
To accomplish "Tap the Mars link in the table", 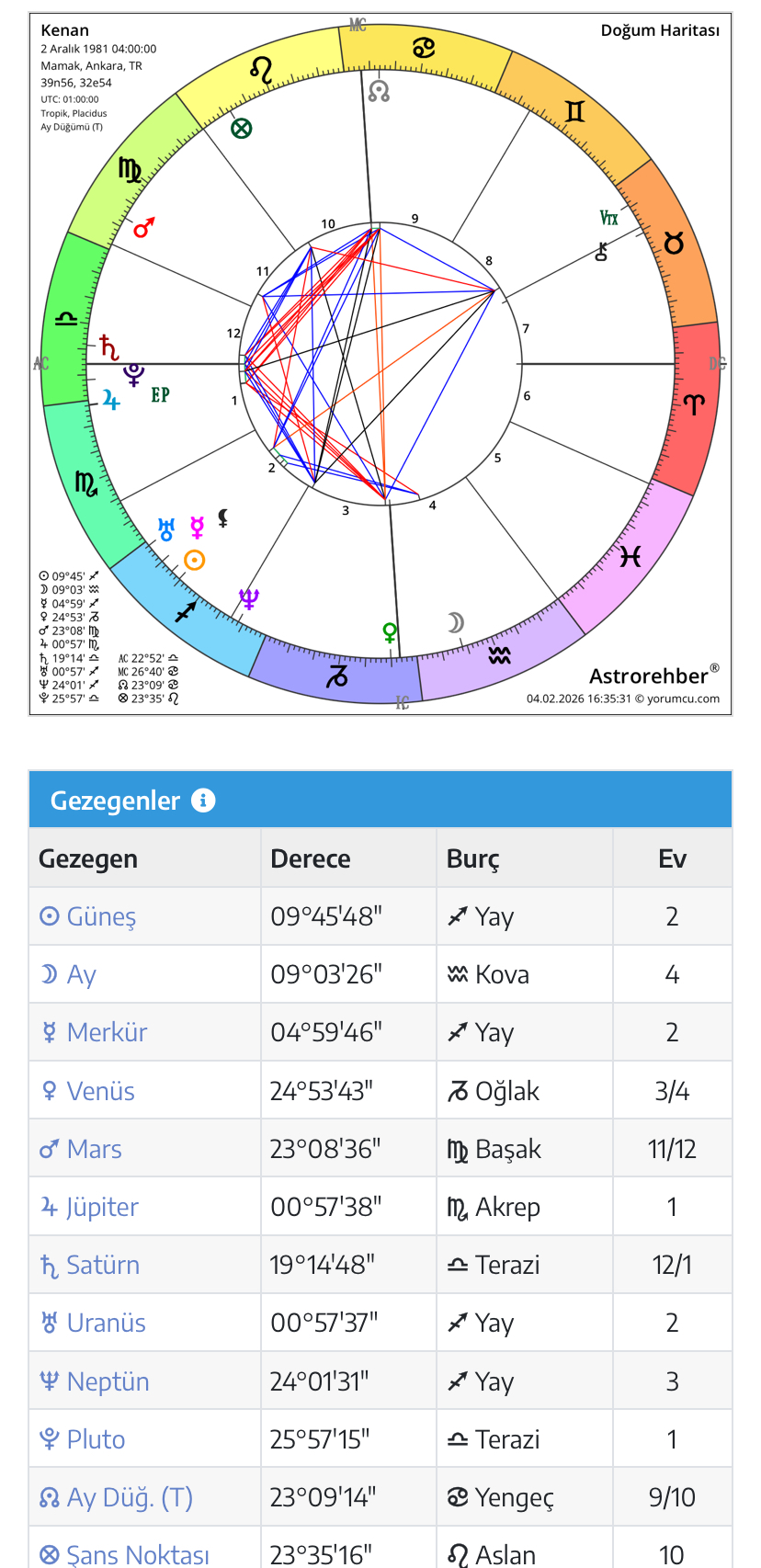I will pyautogui.click(x=81, y=1150).
